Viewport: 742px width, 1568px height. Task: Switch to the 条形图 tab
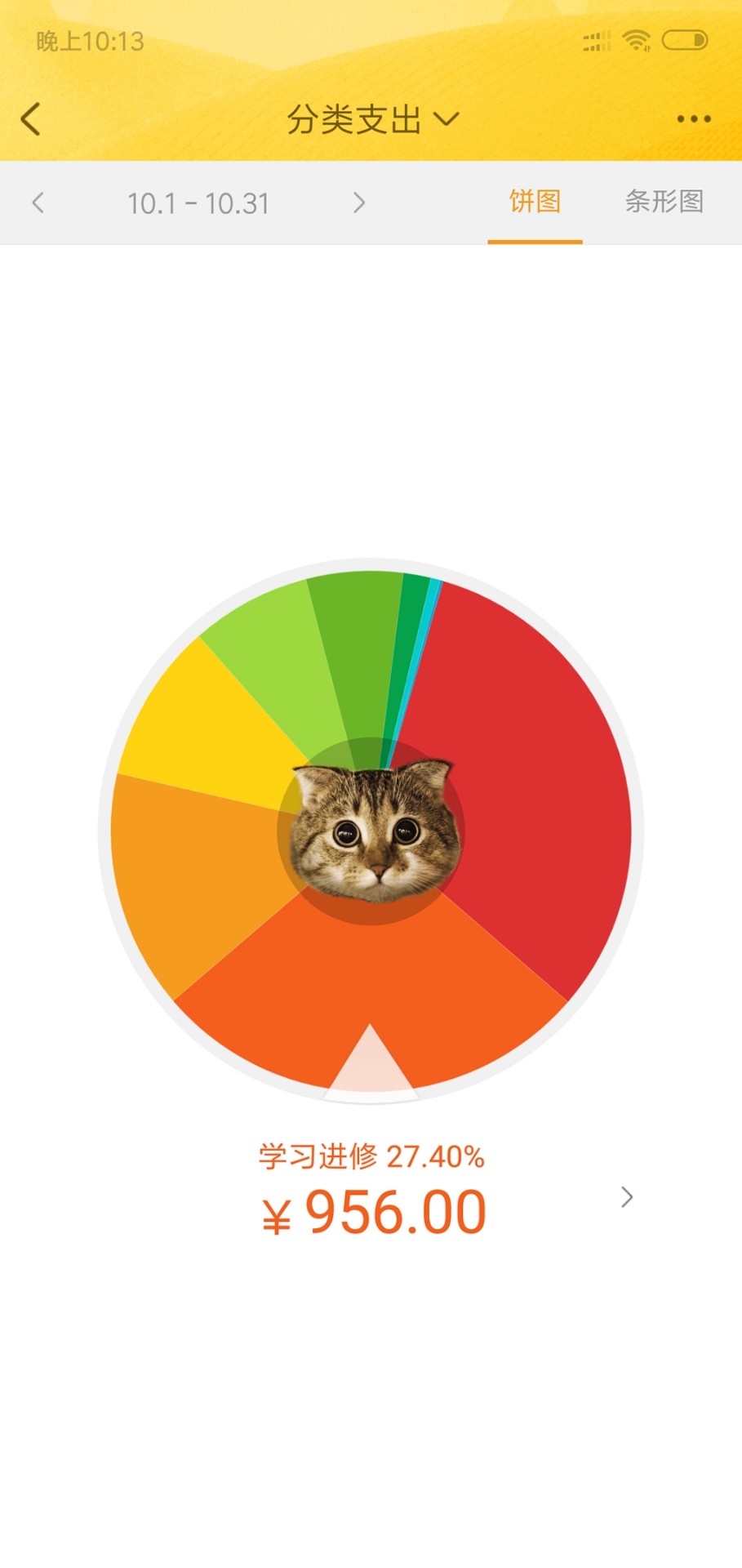tap(664, 202)
